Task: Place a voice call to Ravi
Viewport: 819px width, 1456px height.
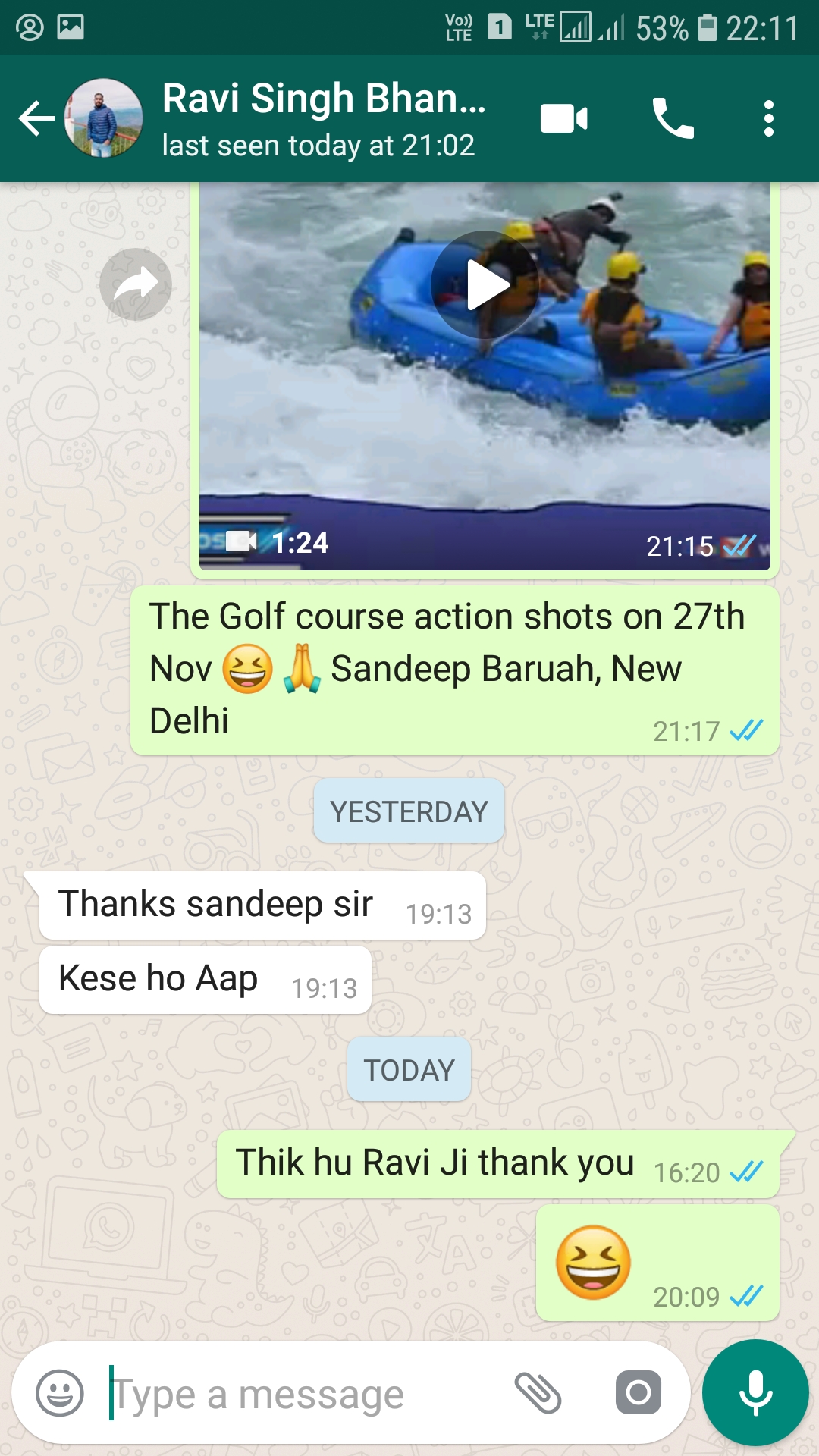Action: click(x=673, y=119)
